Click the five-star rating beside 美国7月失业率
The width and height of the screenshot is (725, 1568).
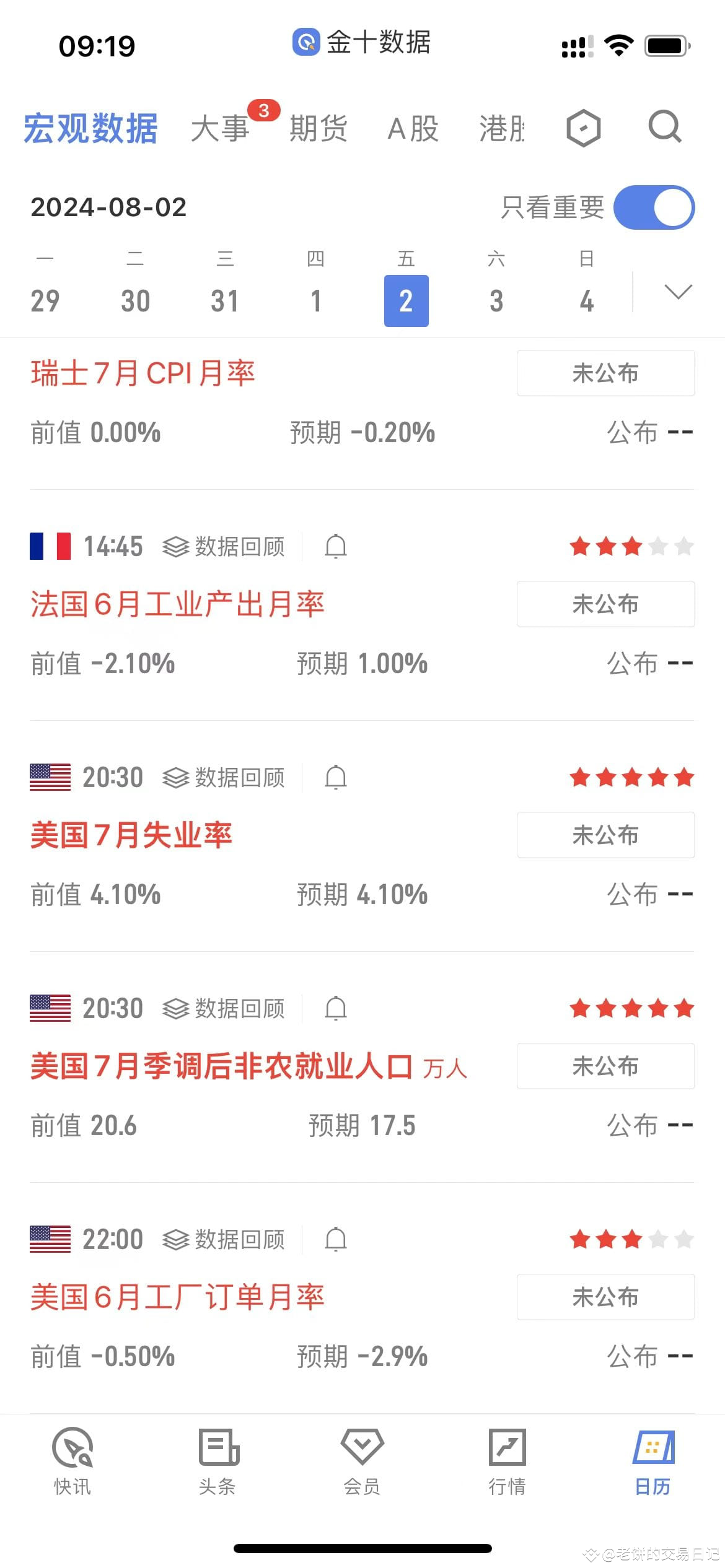click(631, 777)
